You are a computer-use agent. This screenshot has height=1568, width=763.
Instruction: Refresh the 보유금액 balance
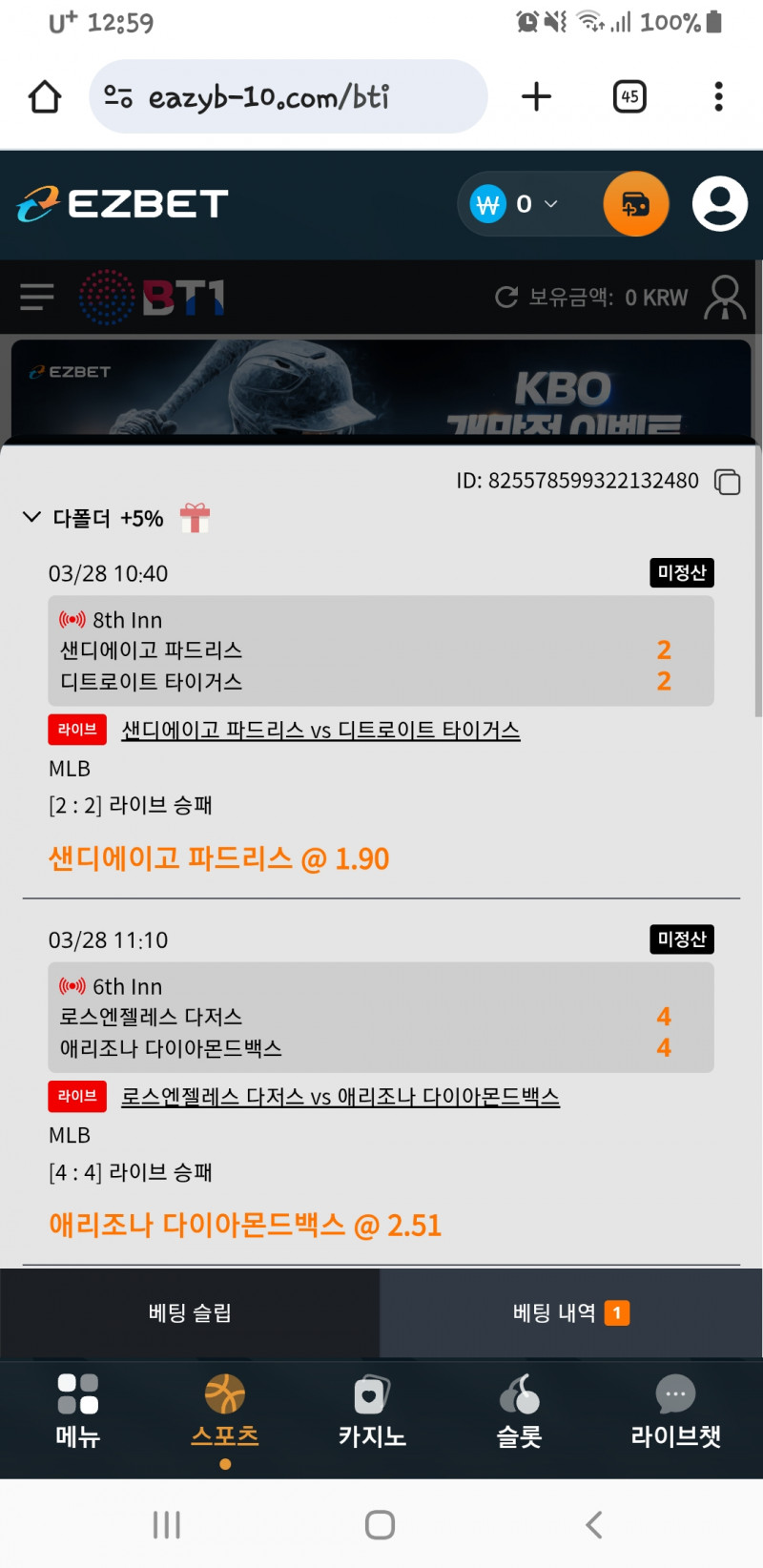[506, 298]
